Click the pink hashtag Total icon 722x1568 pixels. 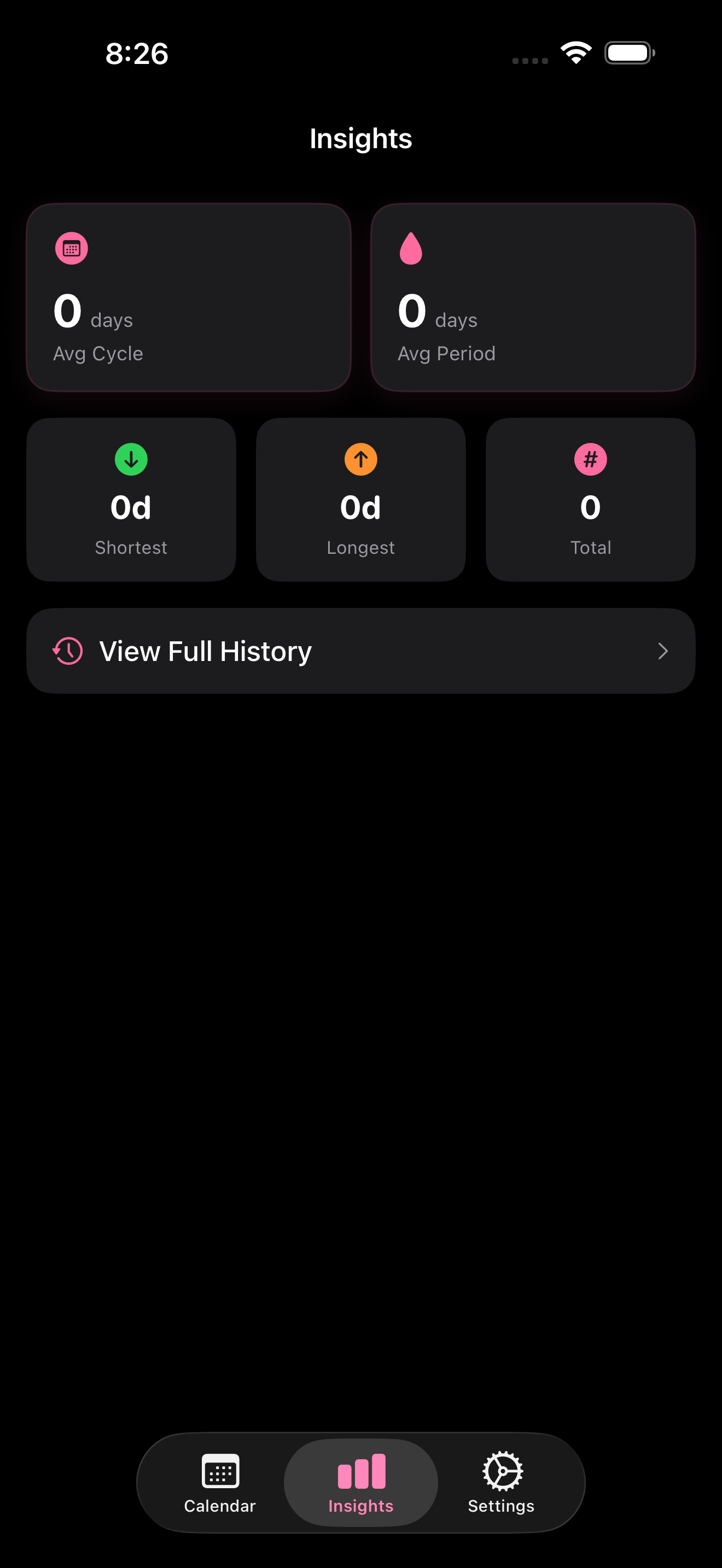[589, 460]
